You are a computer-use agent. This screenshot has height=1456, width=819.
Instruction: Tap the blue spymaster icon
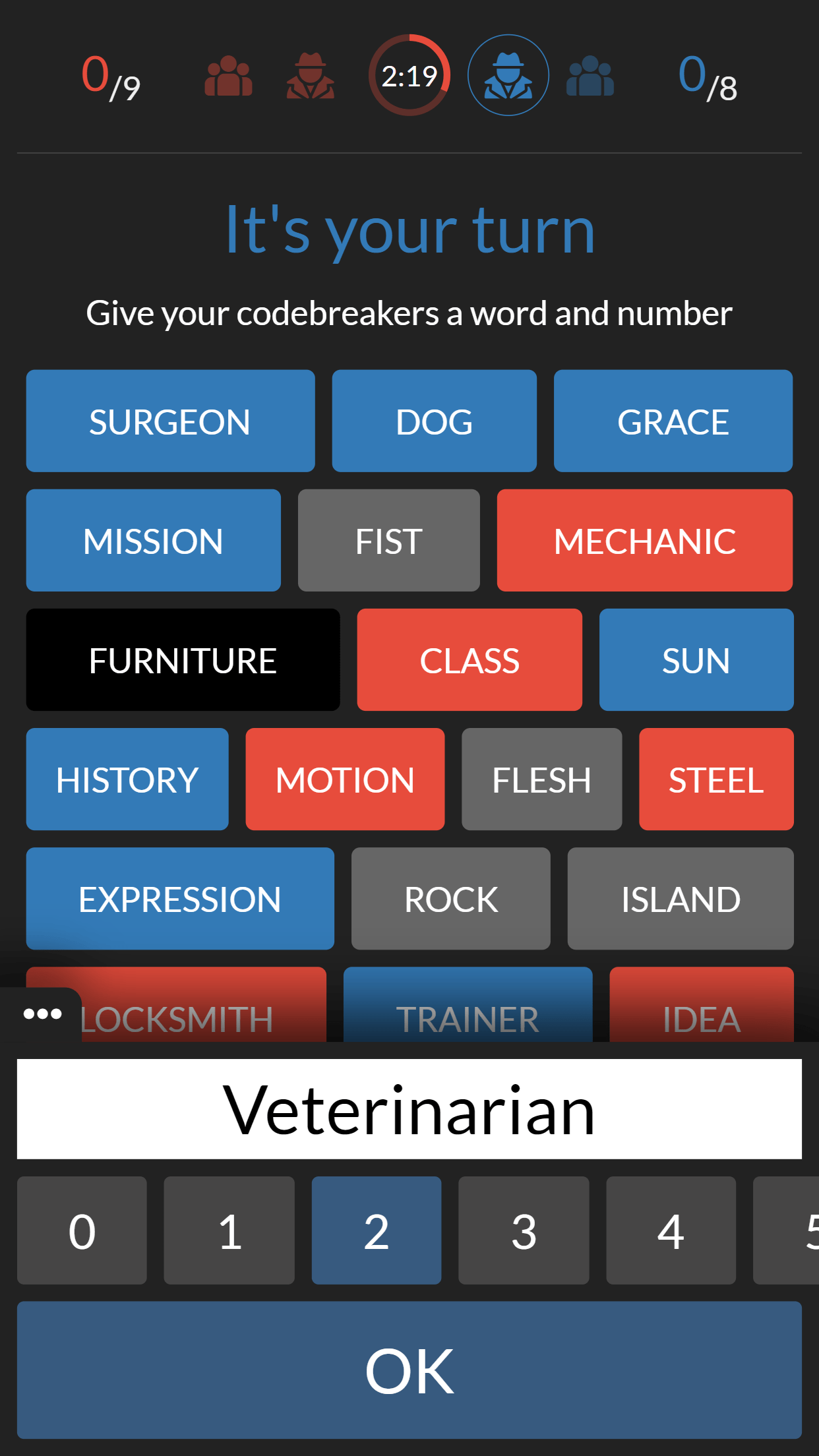tap(508, 75)
